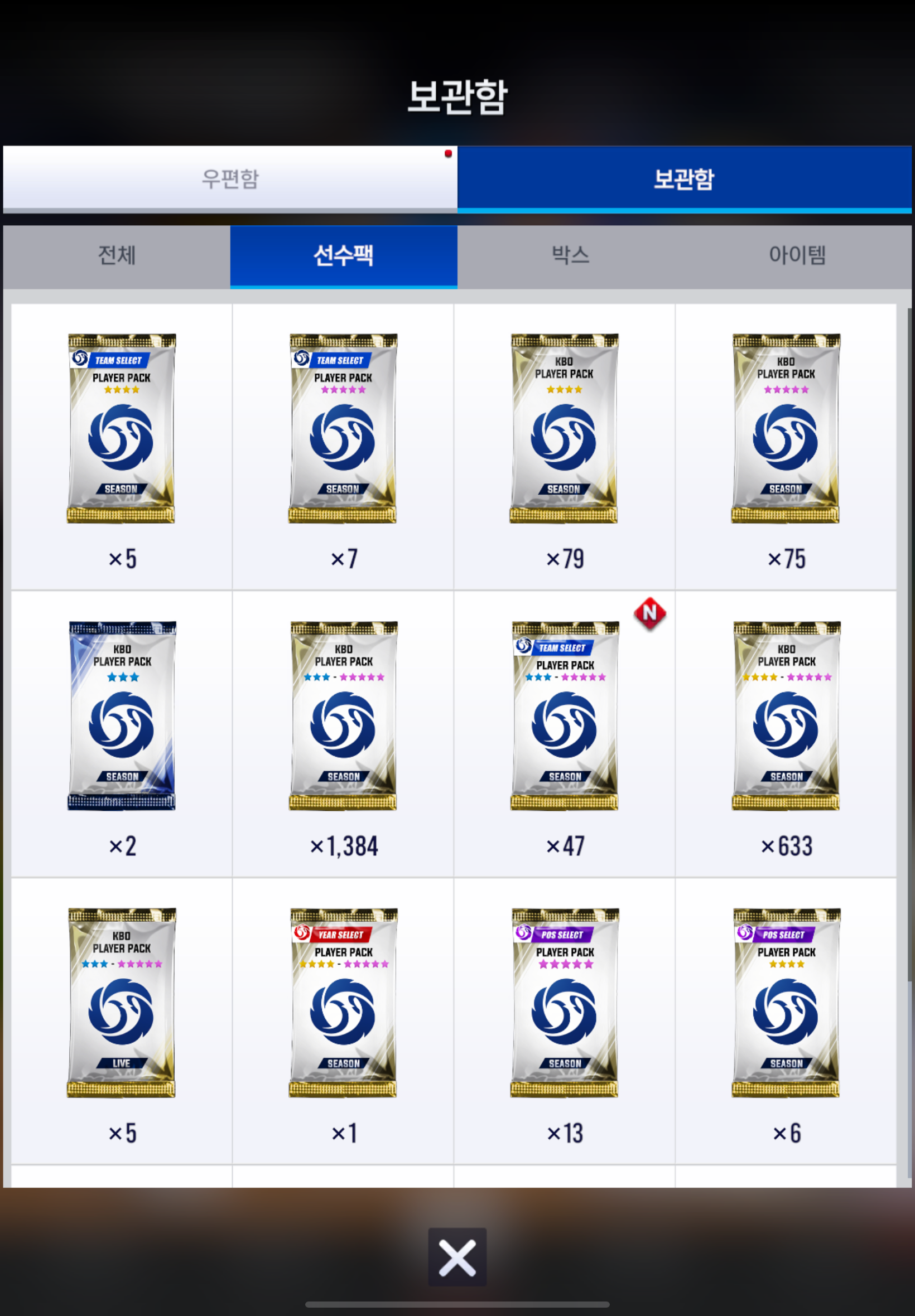
Task: Tap the KBO Player Pack with ×1,384
Action: tap(343, 715)
